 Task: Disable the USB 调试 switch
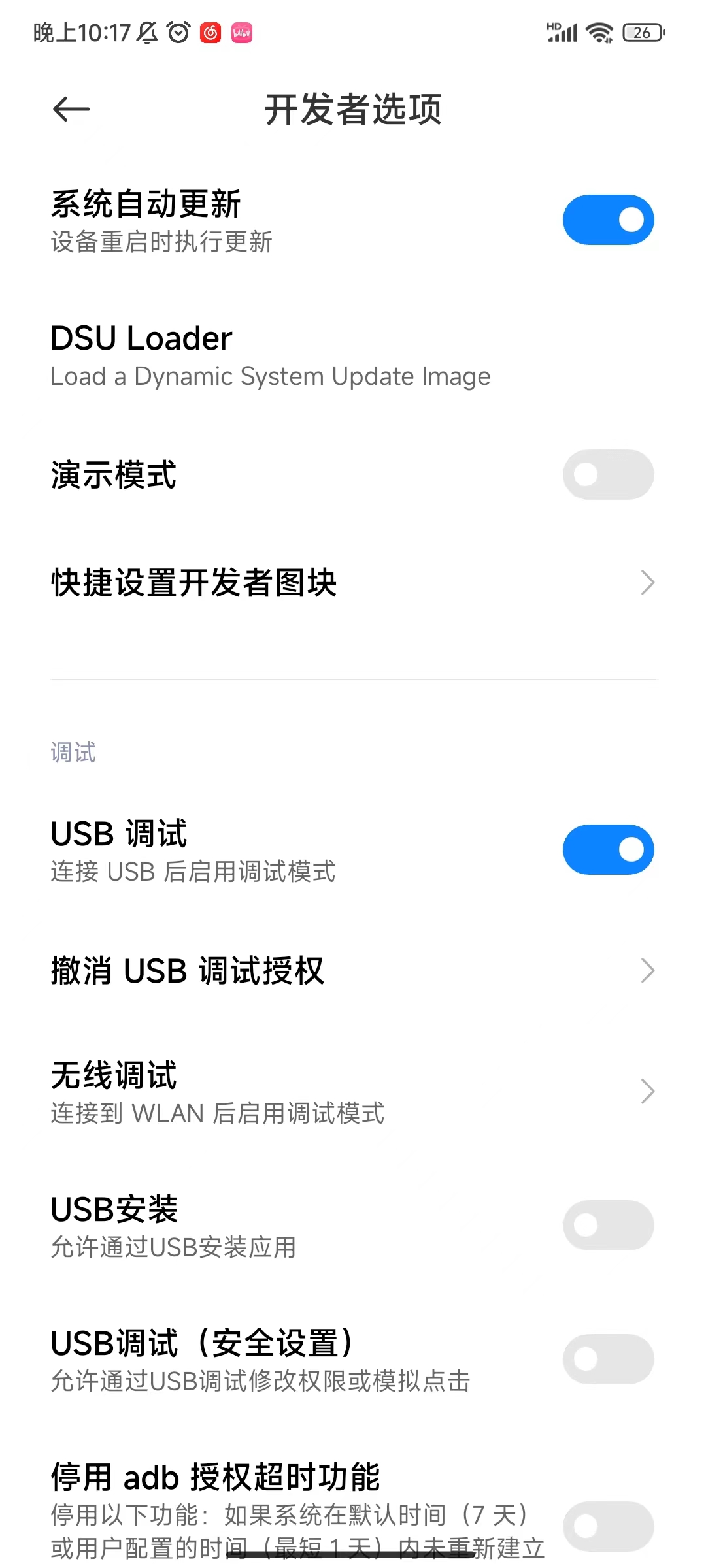click(608, 850)
